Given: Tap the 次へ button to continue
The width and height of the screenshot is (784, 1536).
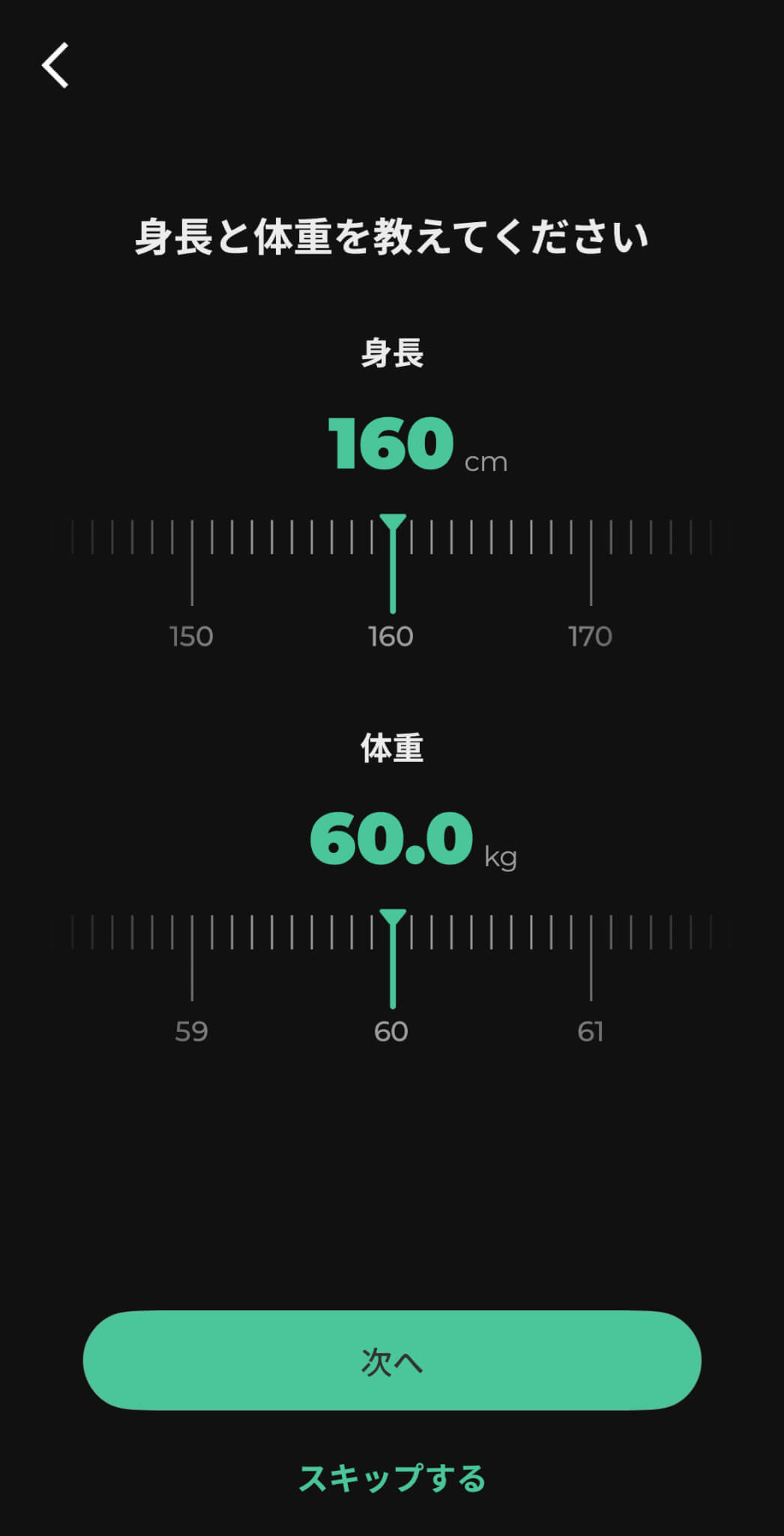Looking at the screenshot, I should (392, 1360).
